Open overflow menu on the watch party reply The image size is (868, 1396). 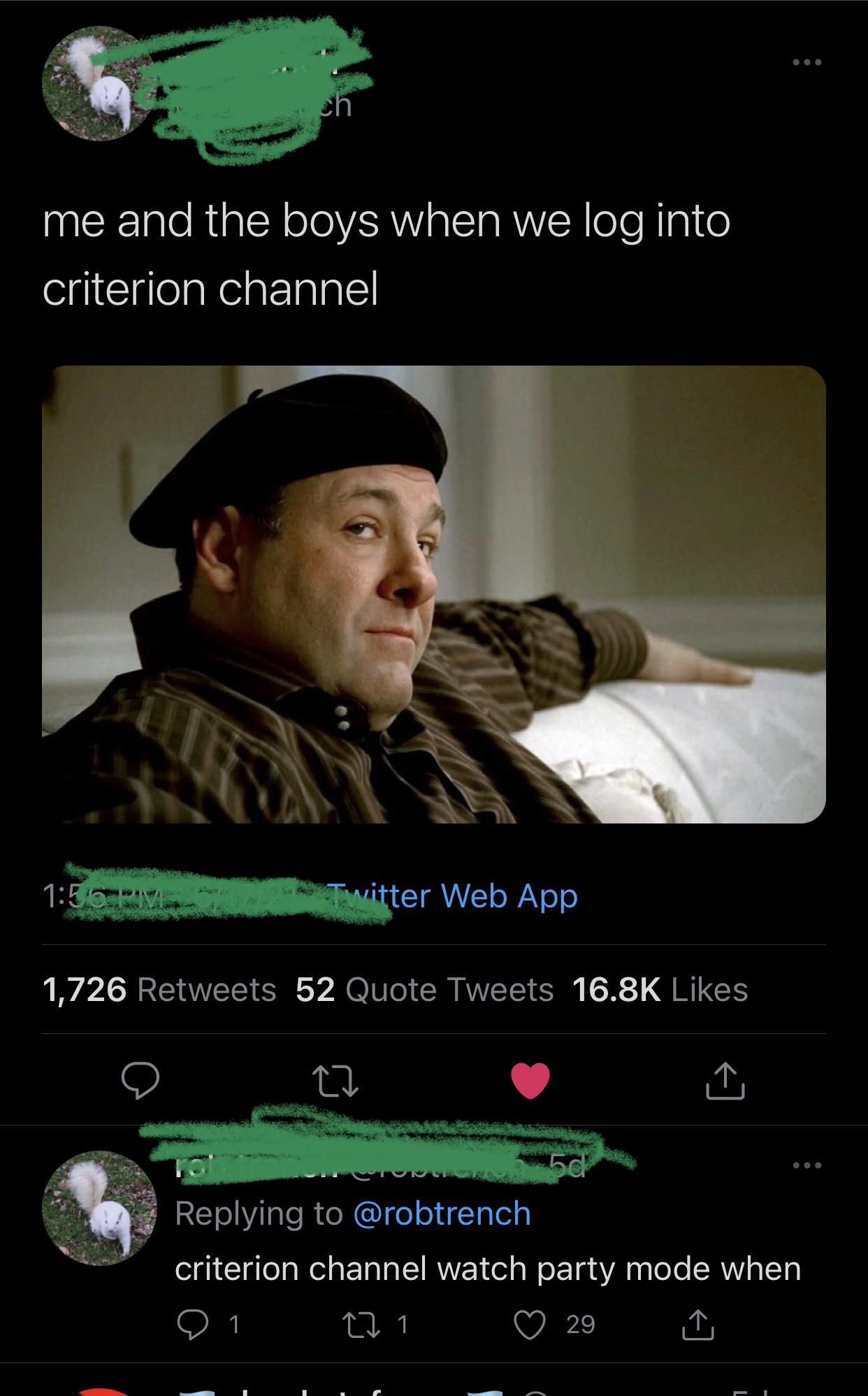point(807,1165)
